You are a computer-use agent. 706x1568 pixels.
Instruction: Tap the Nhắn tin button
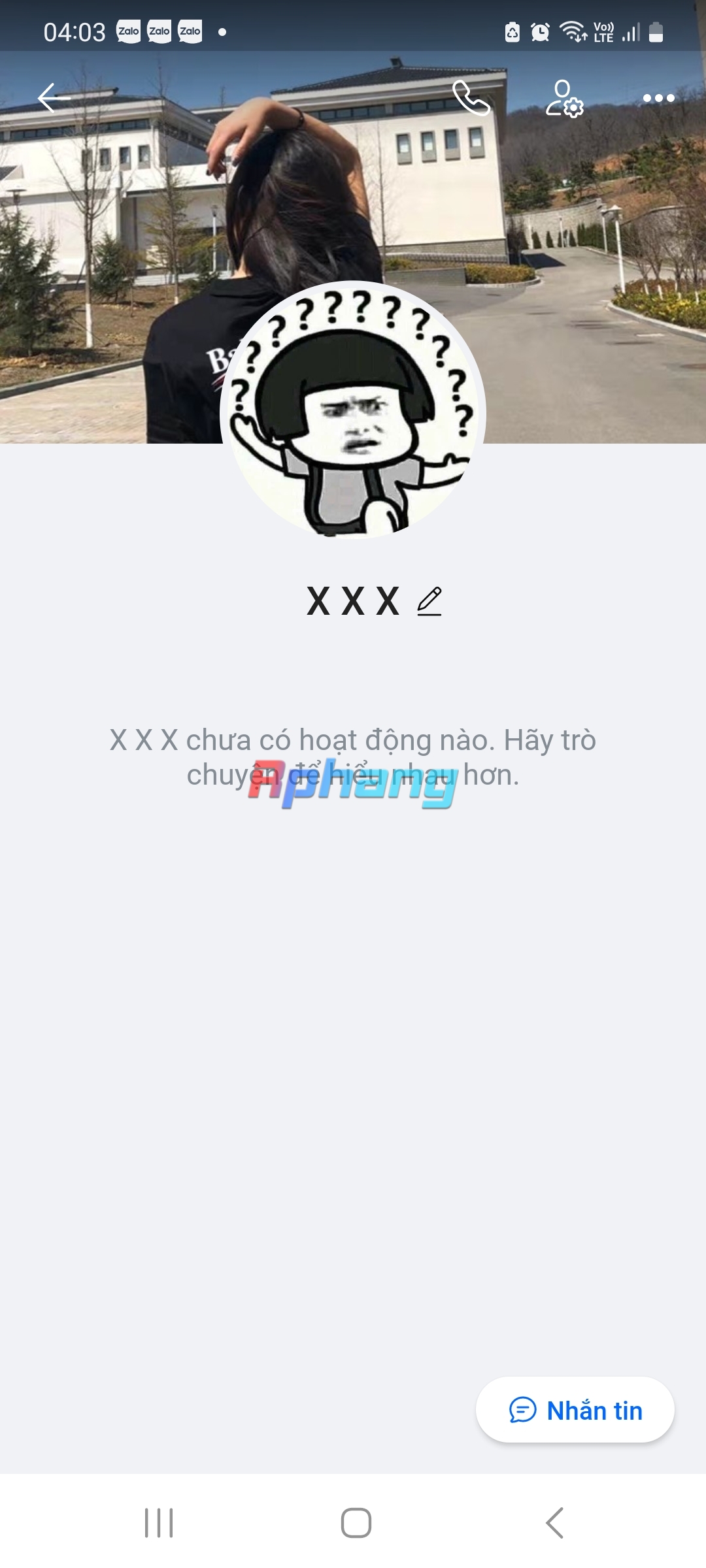pyautogui.click(x=575, y=1410)
